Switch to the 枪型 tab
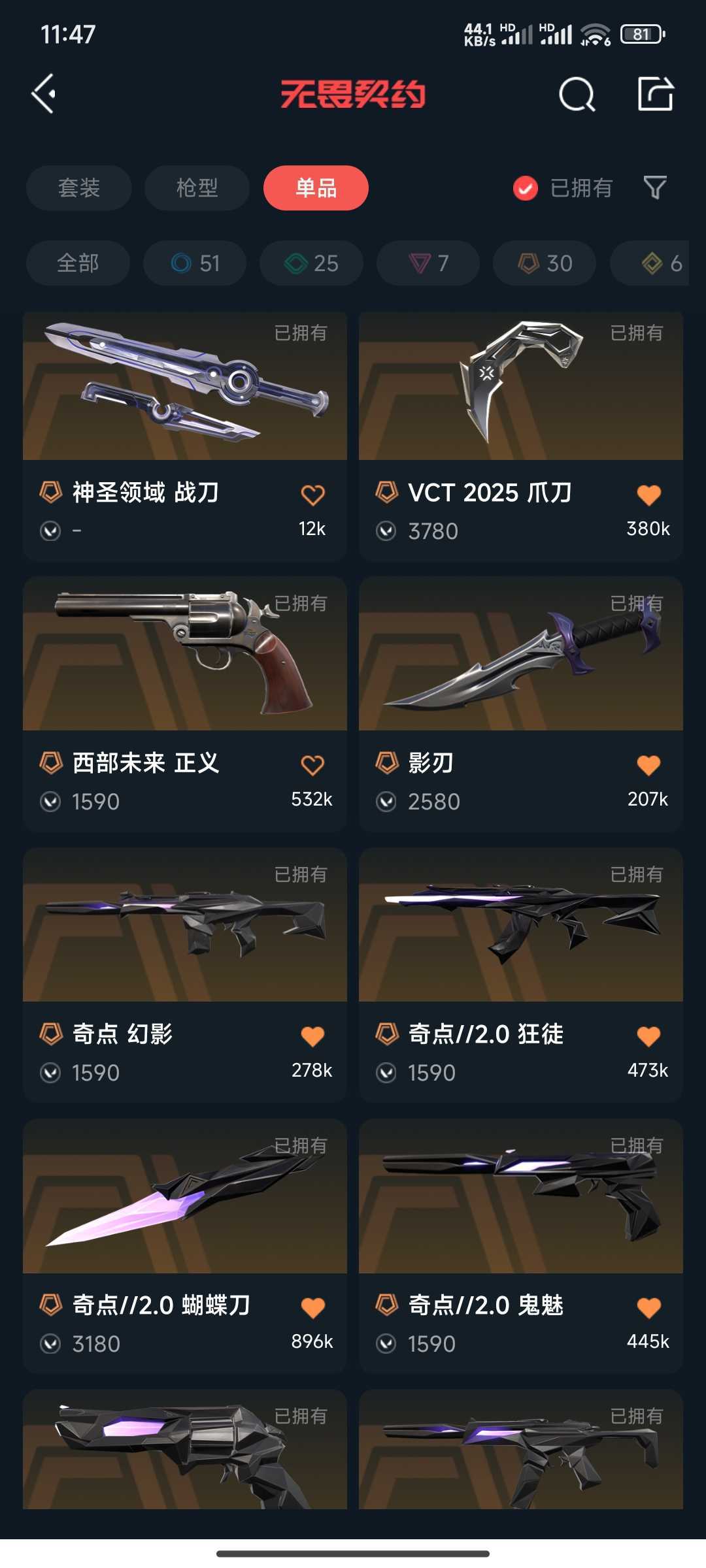Screen dimensions: 706x1568 pyautogui.click(x=197, y=188)
